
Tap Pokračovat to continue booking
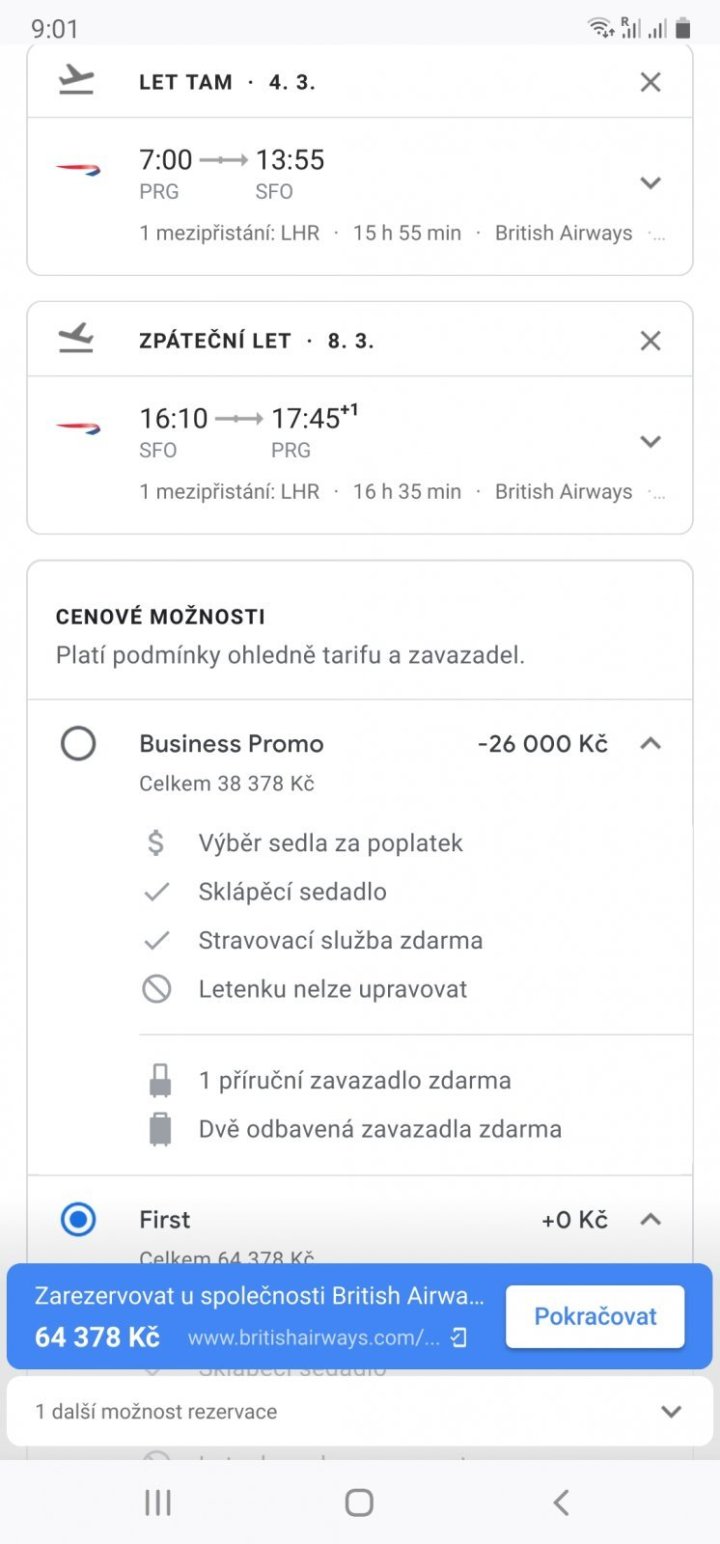click(594, 1316)
